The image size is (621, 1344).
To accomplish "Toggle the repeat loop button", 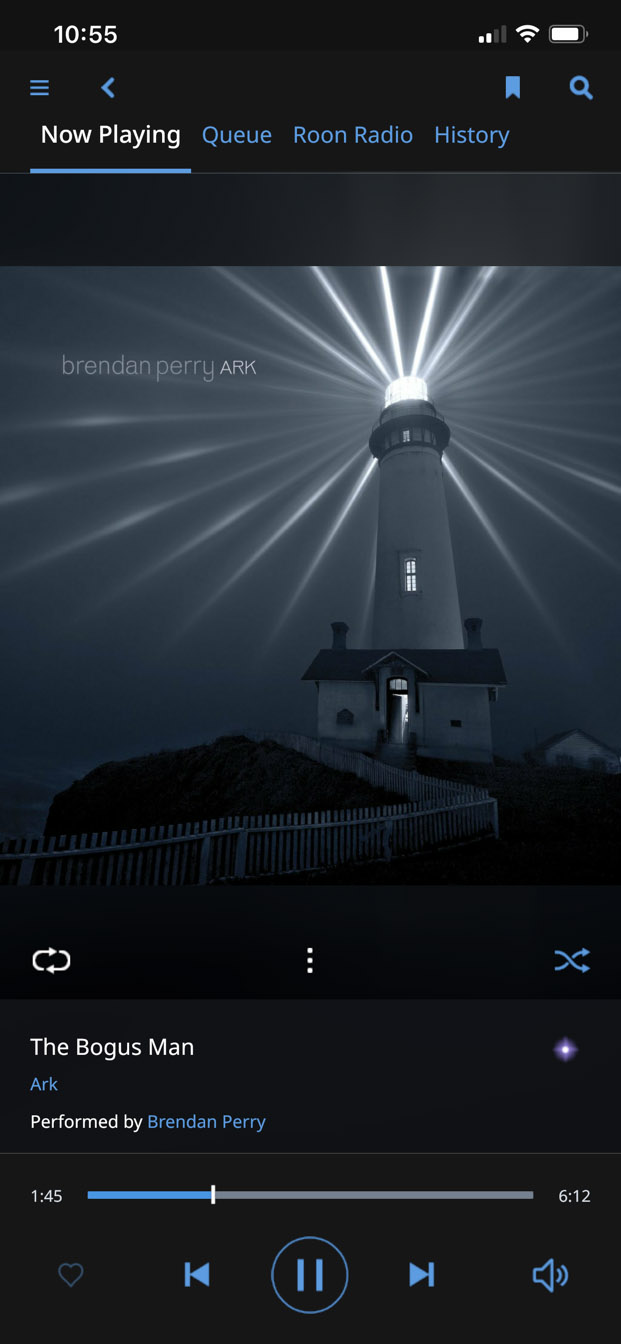I will pos(51,961).
